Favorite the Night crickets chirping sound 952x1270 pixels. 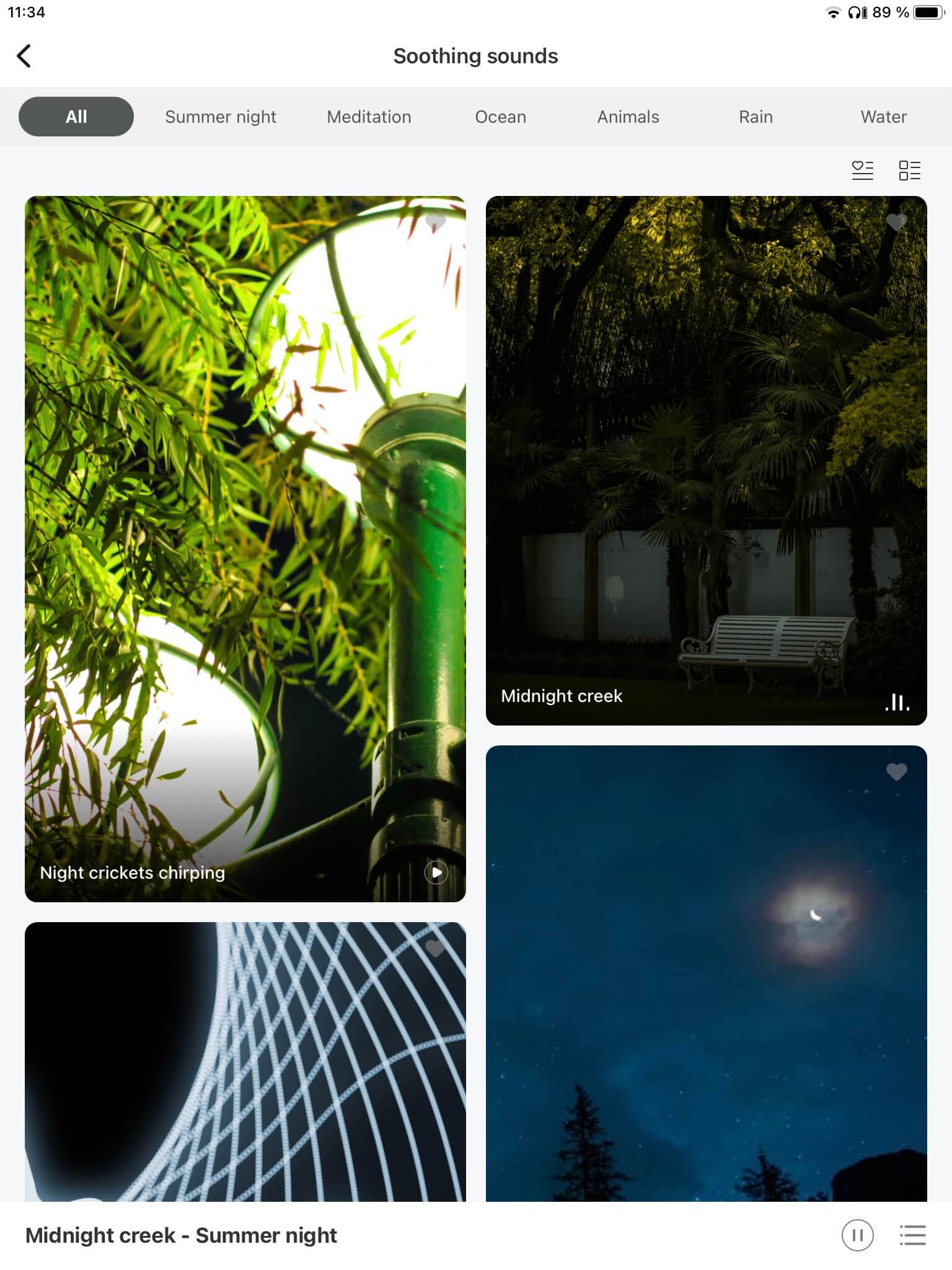coord(436,222)
